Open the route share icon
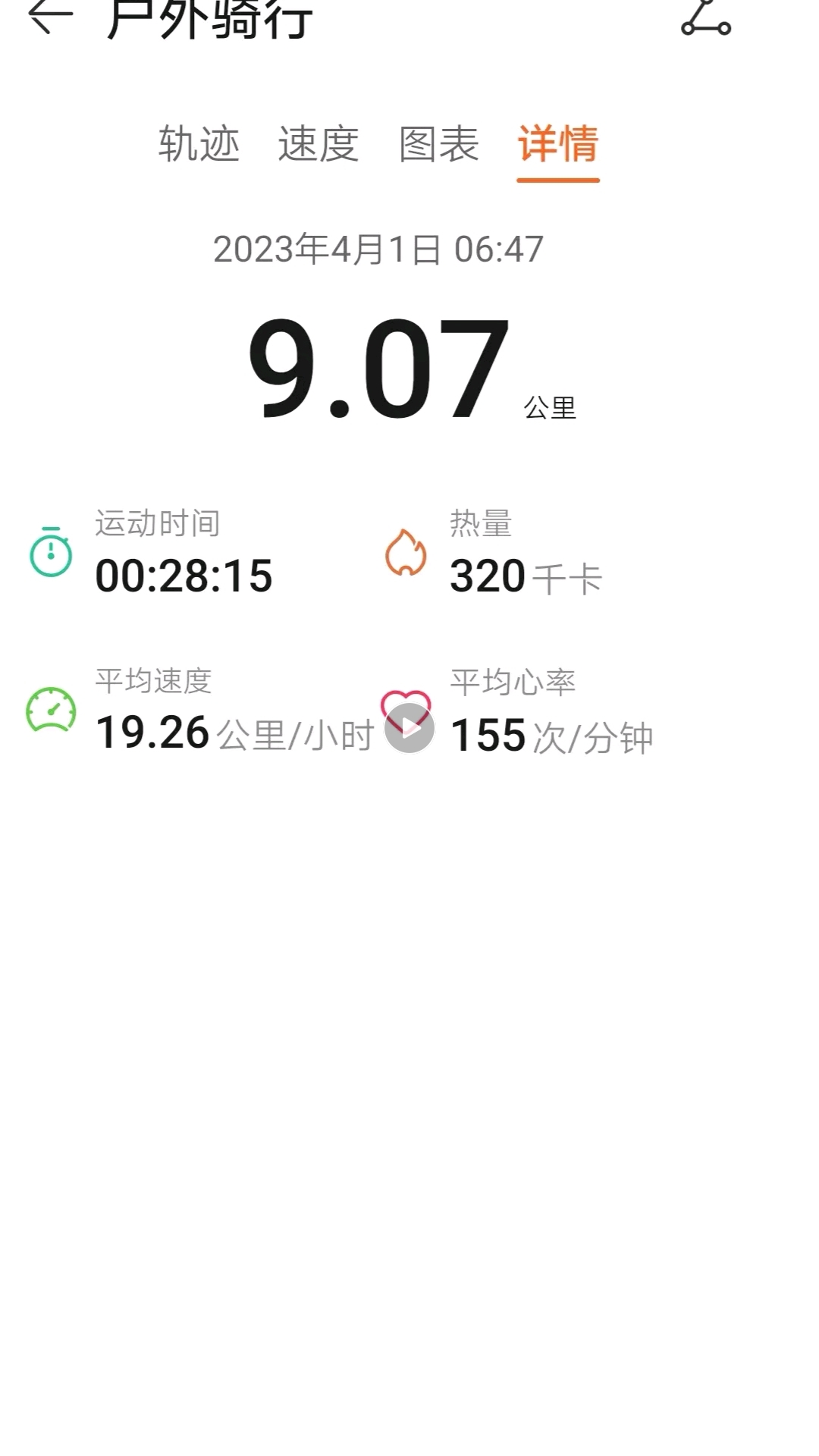Viewport: 819px width, 1456px height. click(x=706, y=17)
